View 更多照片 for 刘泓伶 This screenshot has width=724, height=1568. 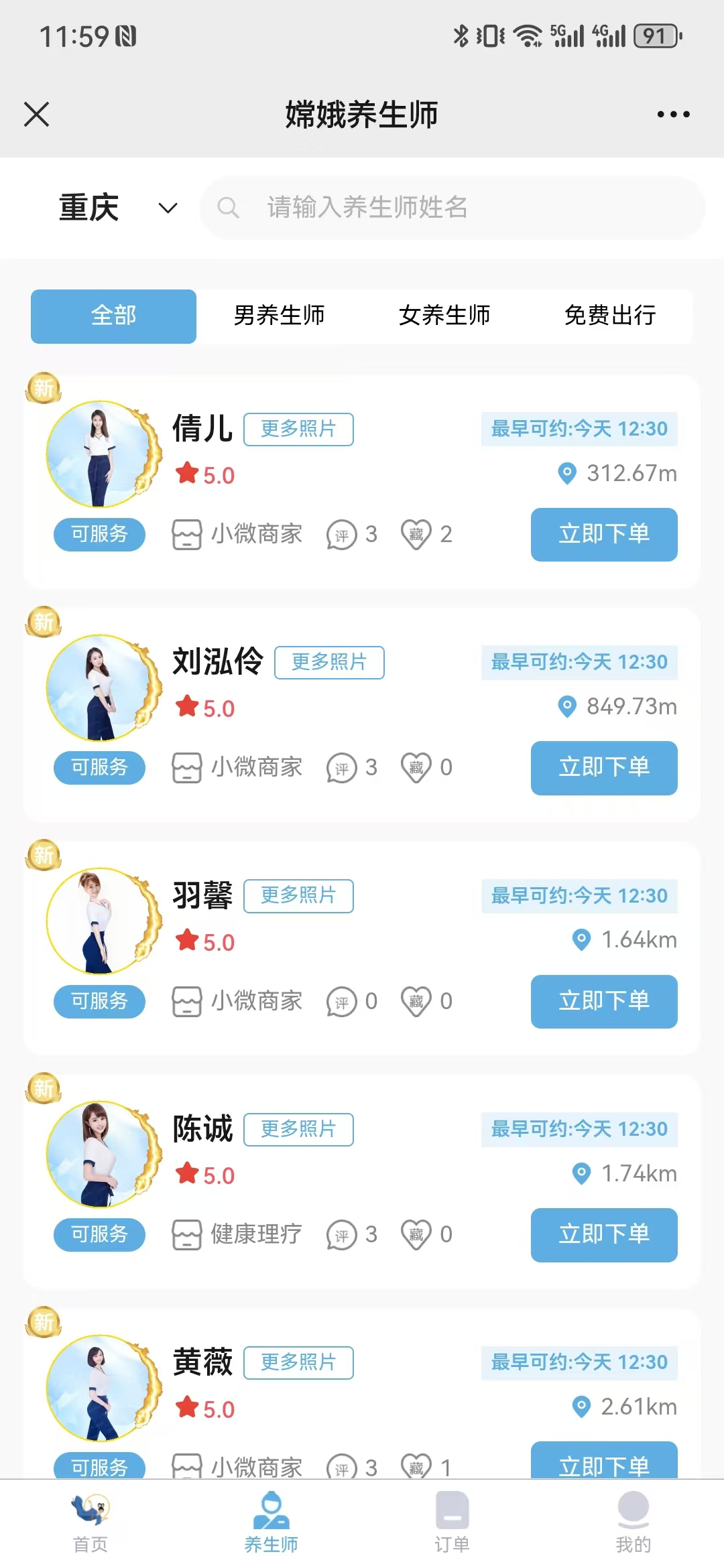point(329,662)
